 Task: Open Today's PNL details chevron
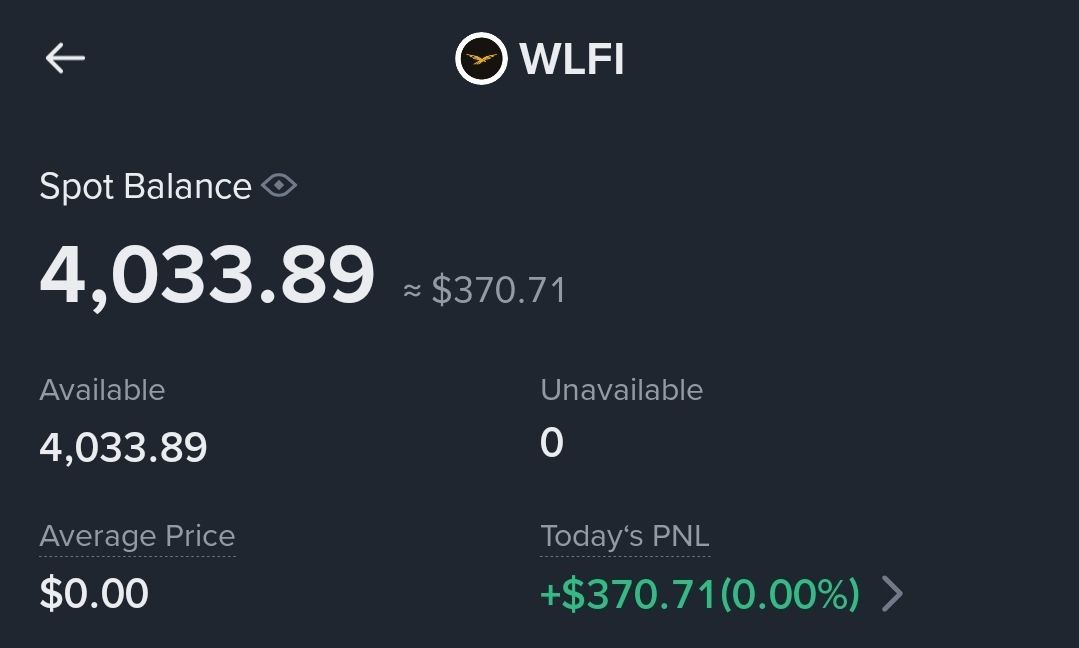click(x=892, y=594)
